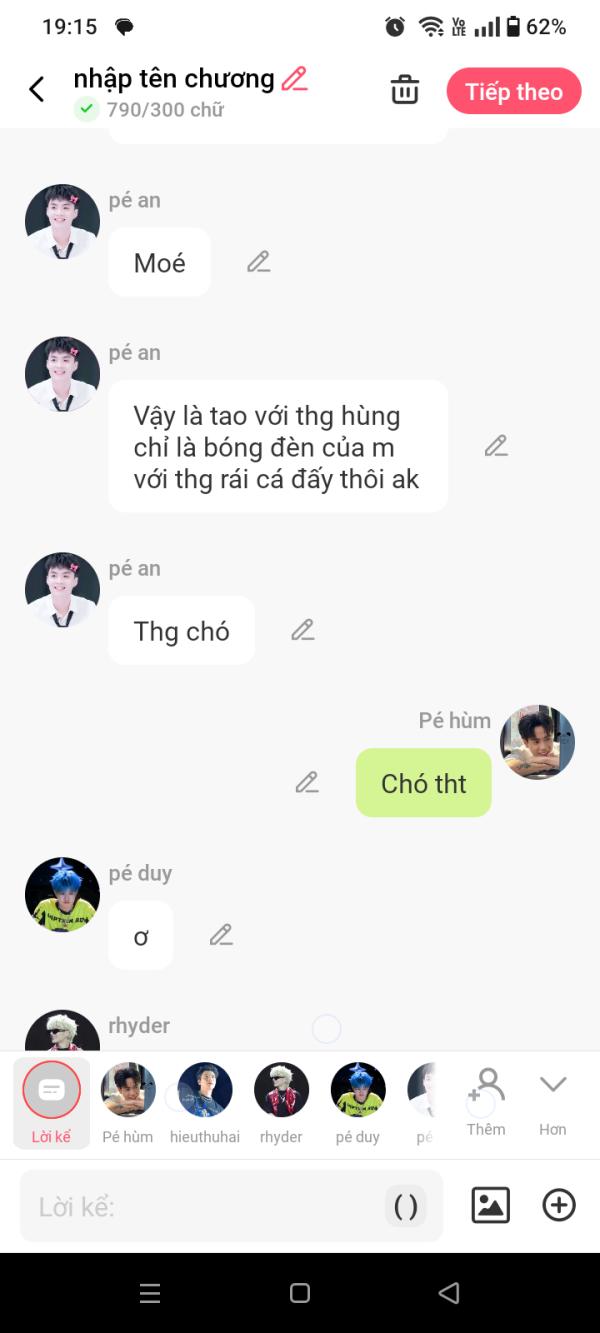The image size is (600, 1333).
Task: Choose character pé duy in the character bar
Action: [358, 1103]
